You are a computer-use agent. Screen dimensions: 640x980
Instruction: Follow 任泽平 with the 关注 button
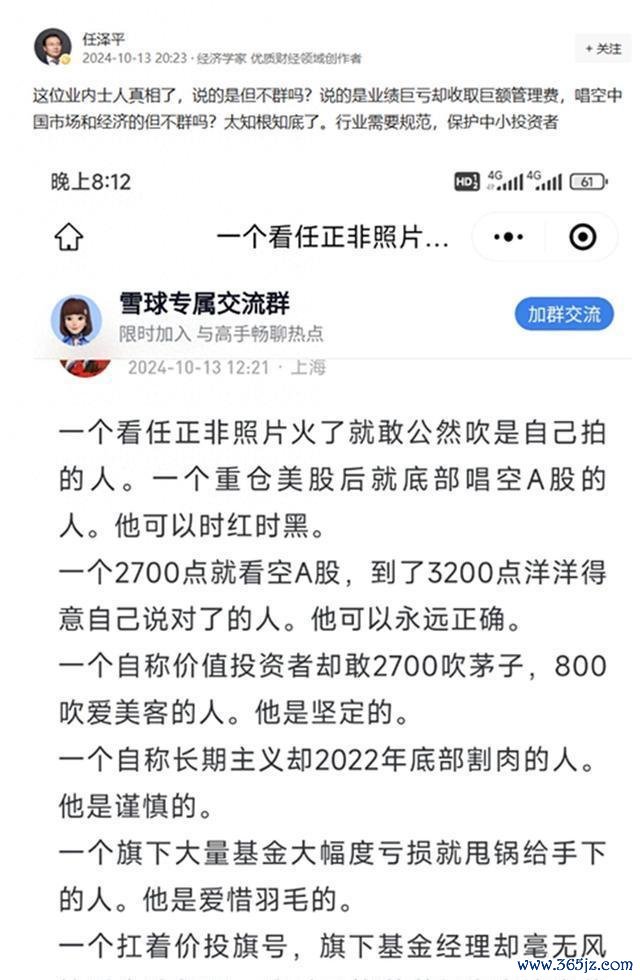tap(603, 48)
